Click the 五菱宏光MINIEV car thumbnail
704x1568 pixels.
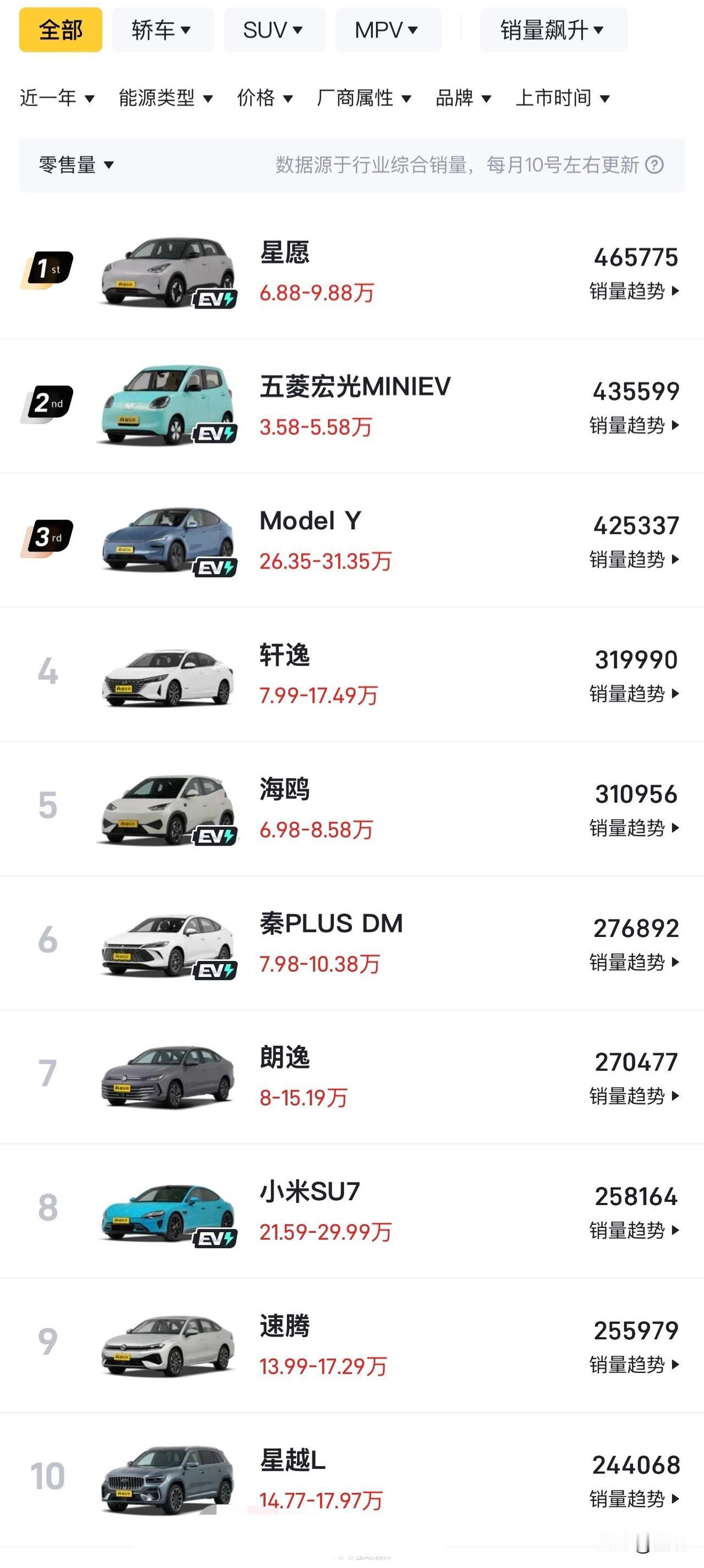point(164,405)
